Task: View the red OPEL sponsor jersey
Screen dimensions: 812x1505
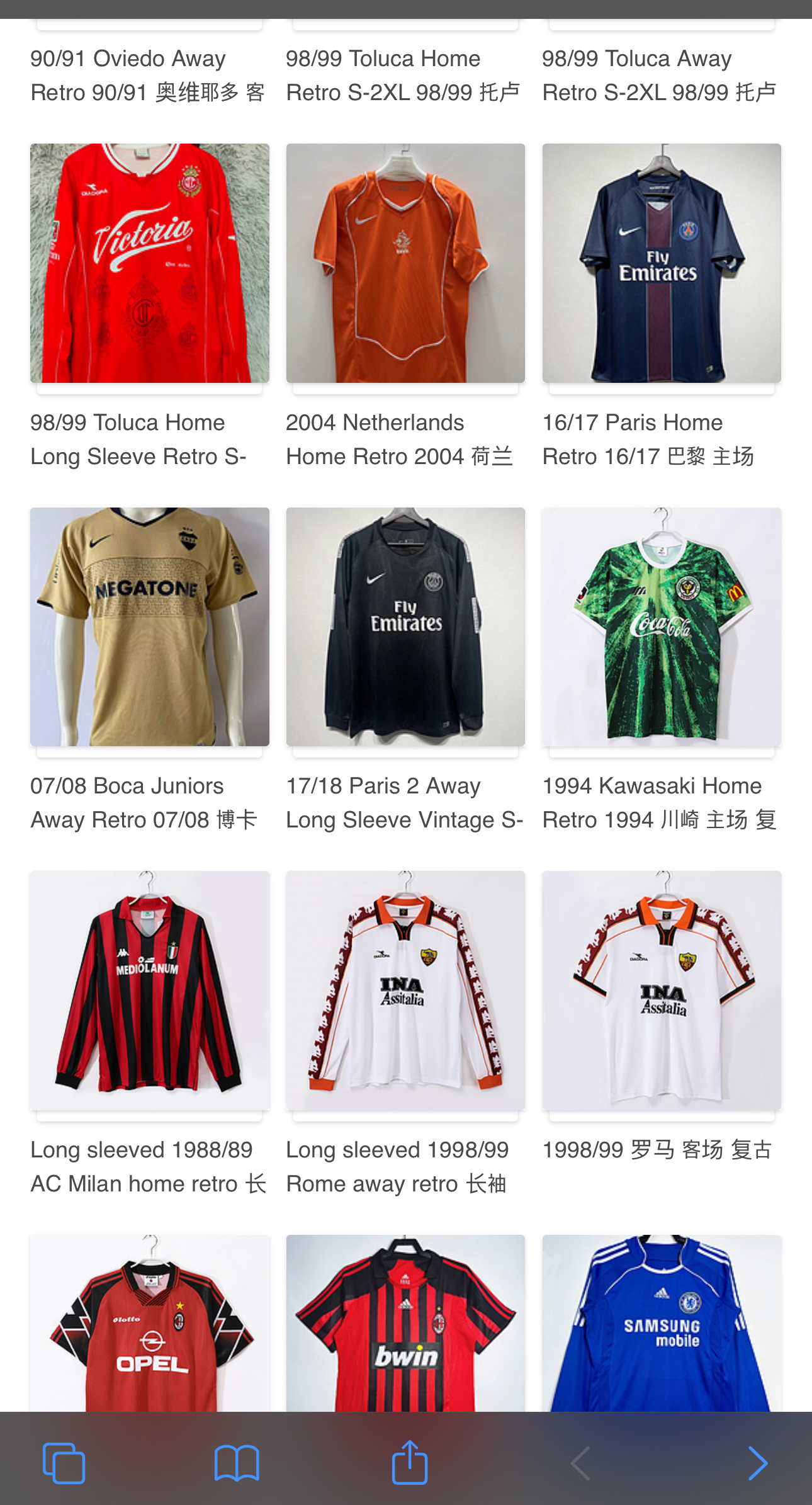Action: point(150,1322)
